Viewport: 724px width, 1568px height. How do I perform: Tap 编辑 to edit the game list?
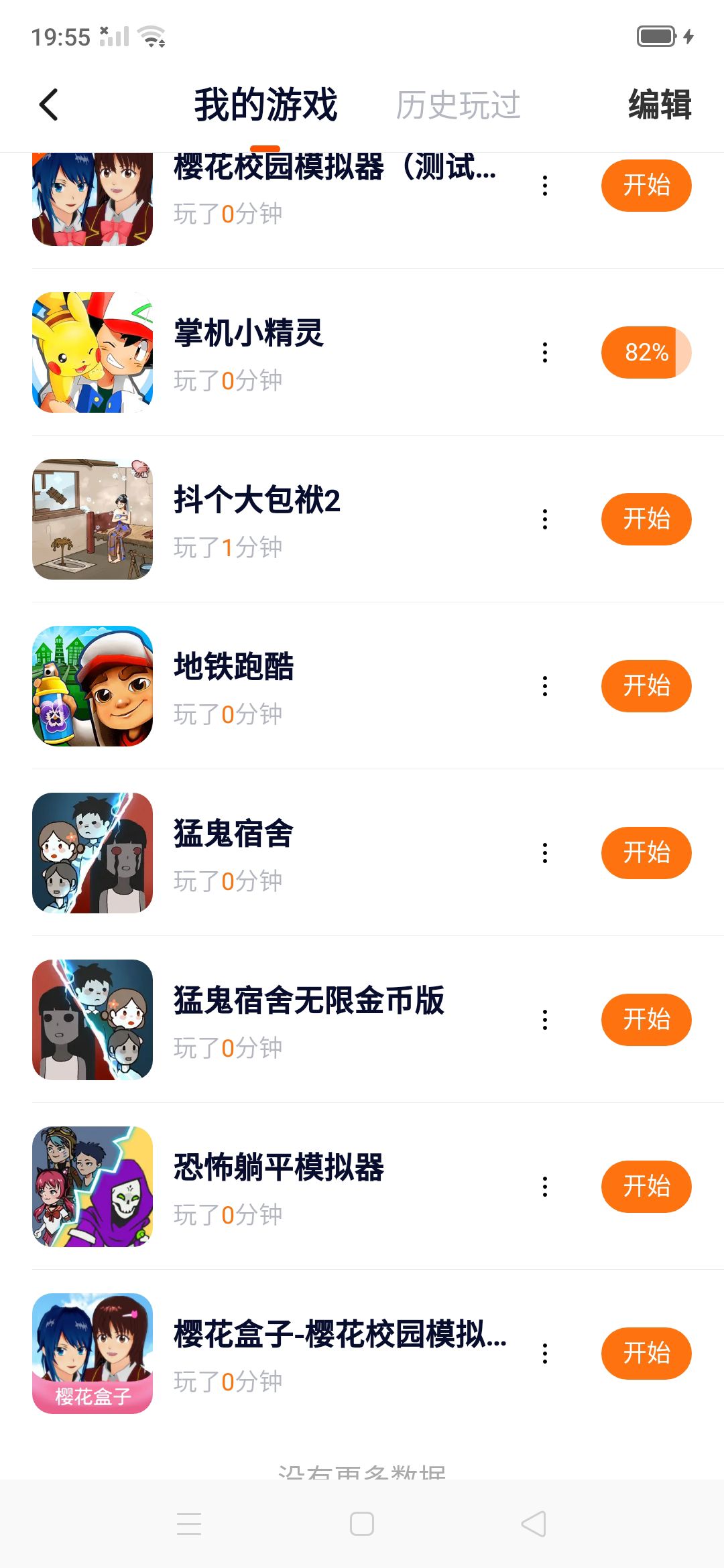point(660,105)
